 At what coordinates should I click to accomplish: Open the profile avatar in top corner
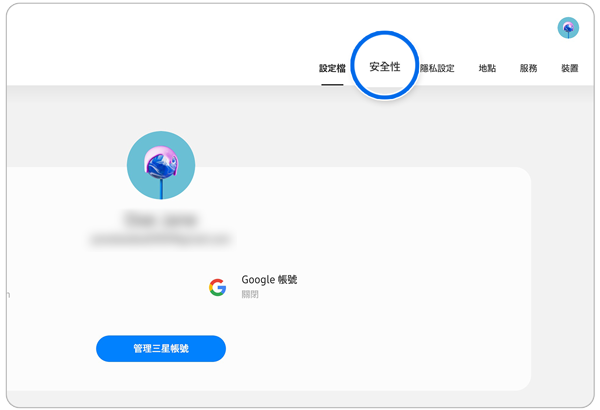click(x=568, y=28)
